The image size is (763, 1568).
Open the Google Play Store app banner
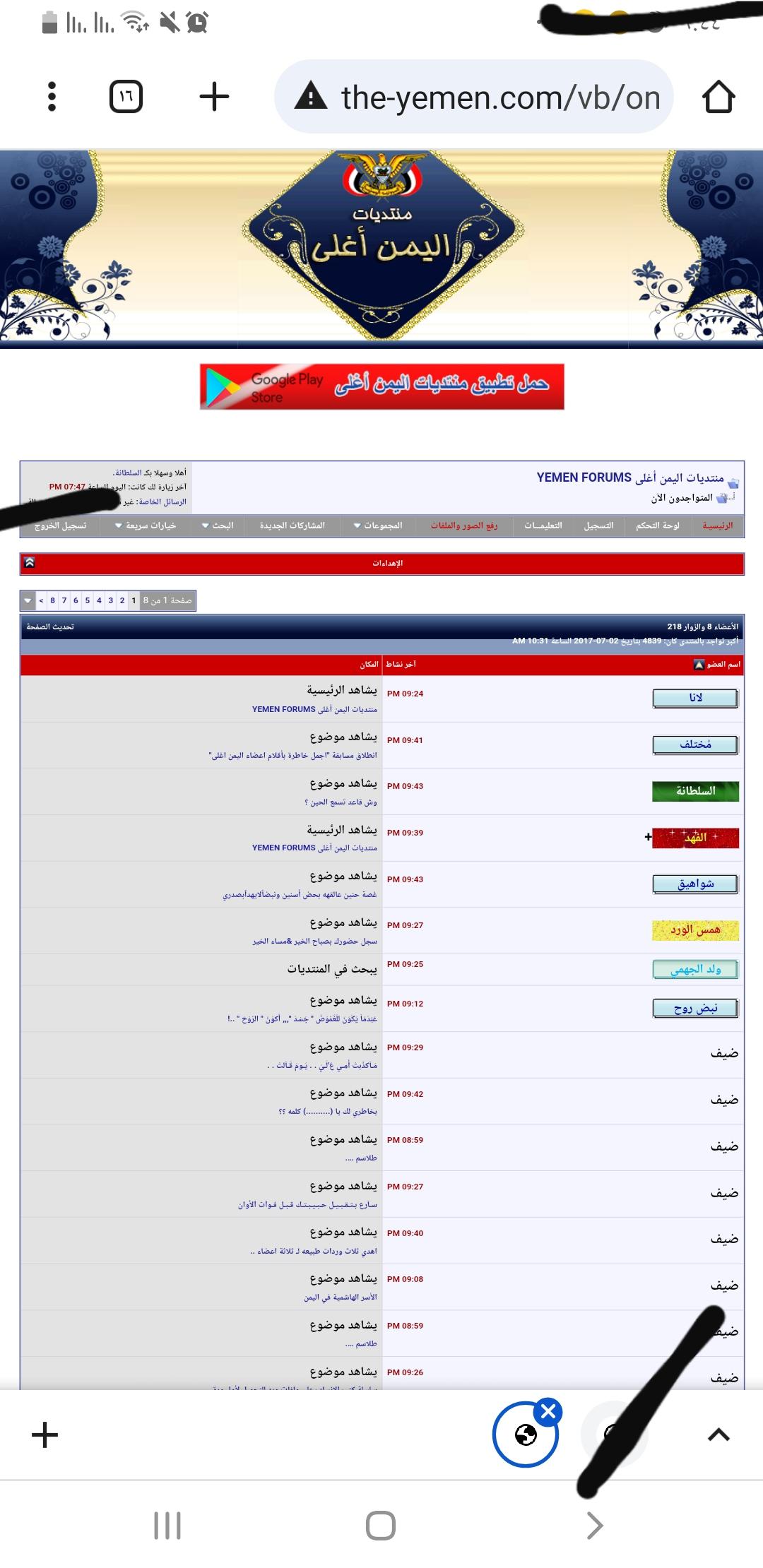coord(381,386)
